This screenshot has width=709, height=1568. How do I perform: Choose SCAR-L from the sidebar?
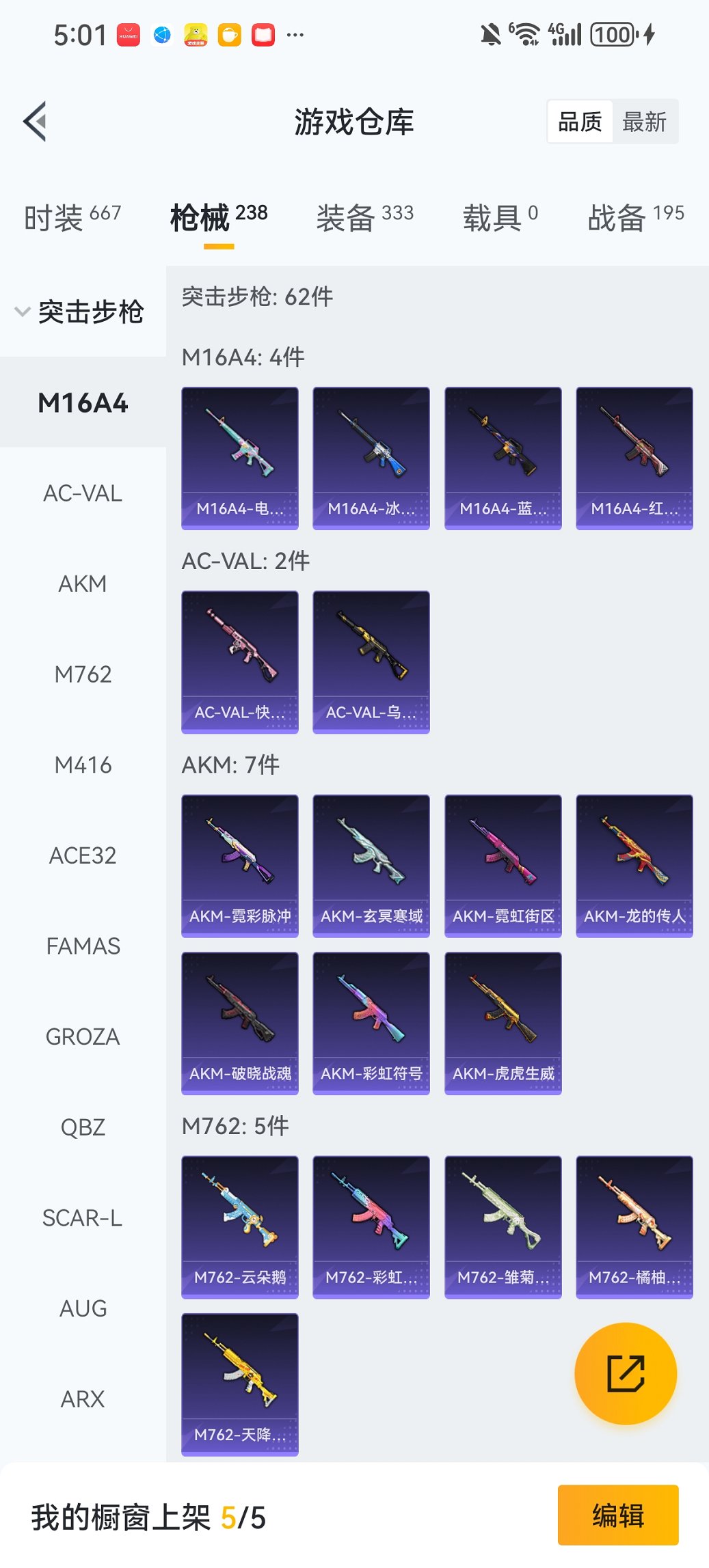[x=83, y=1218]
